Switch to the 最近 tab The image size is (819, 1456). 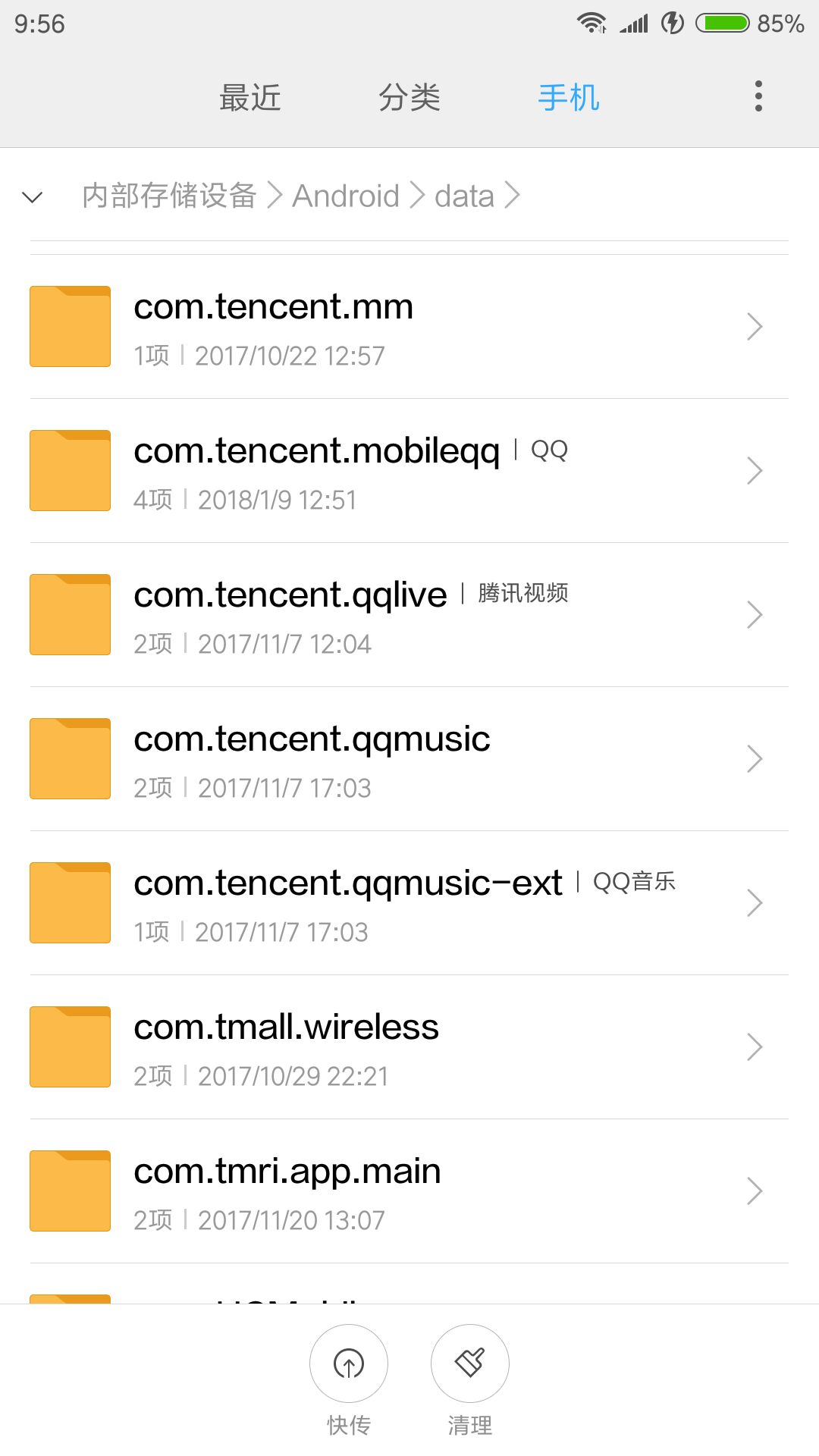click(250, 98)
